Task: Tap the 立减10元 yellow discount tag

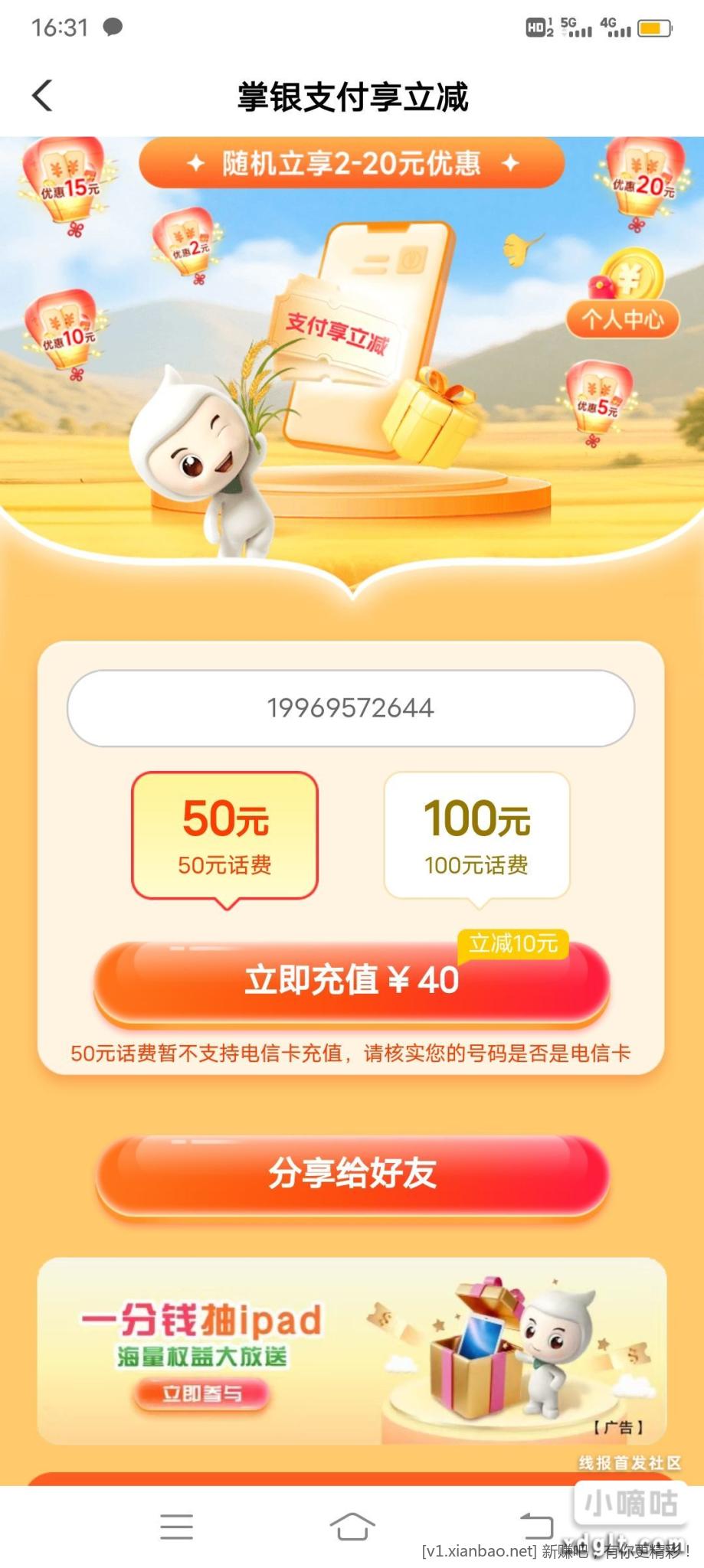Action: point(513,944)
